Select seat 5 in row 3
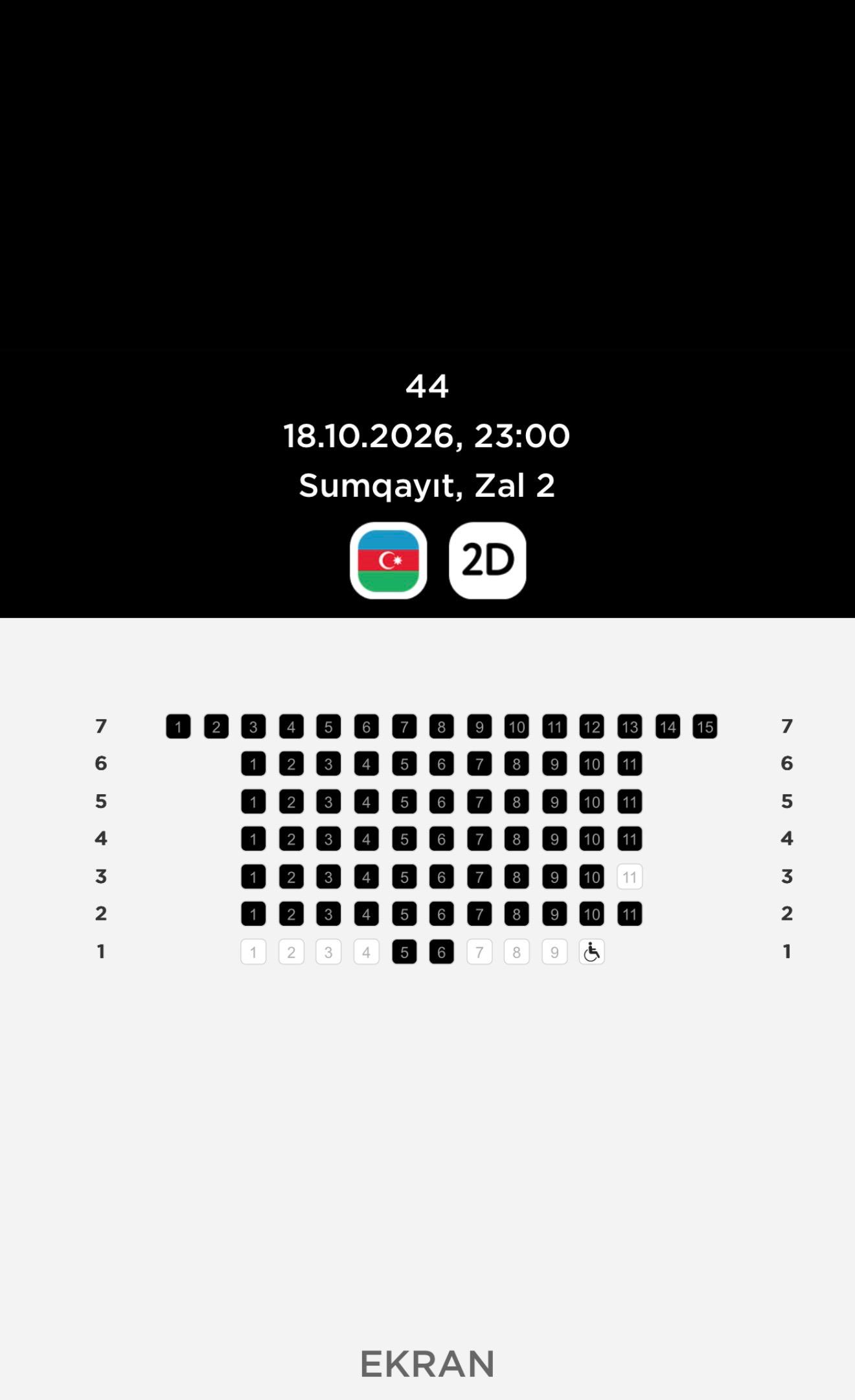Image resolution: width=855 pixels, height=1400 pixels. [x=404, y=877]
